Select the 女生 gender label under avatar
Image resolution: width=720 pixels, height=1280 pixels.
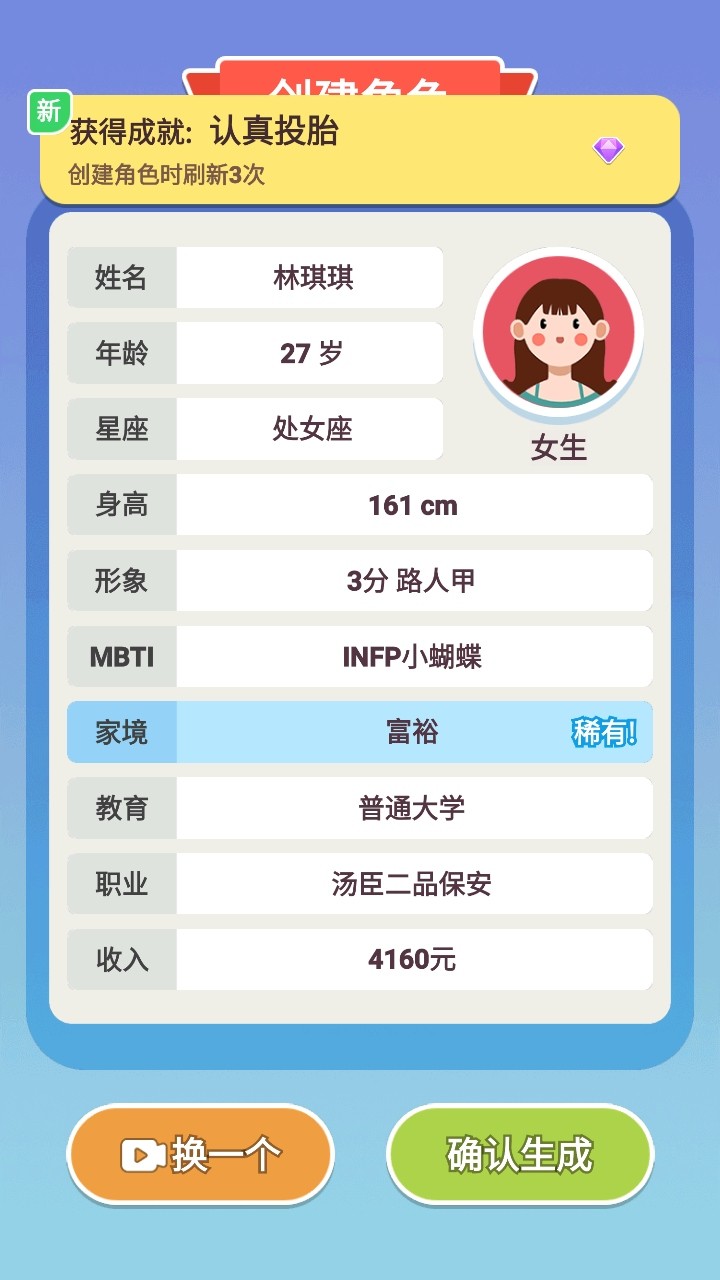tap(557, 449)
